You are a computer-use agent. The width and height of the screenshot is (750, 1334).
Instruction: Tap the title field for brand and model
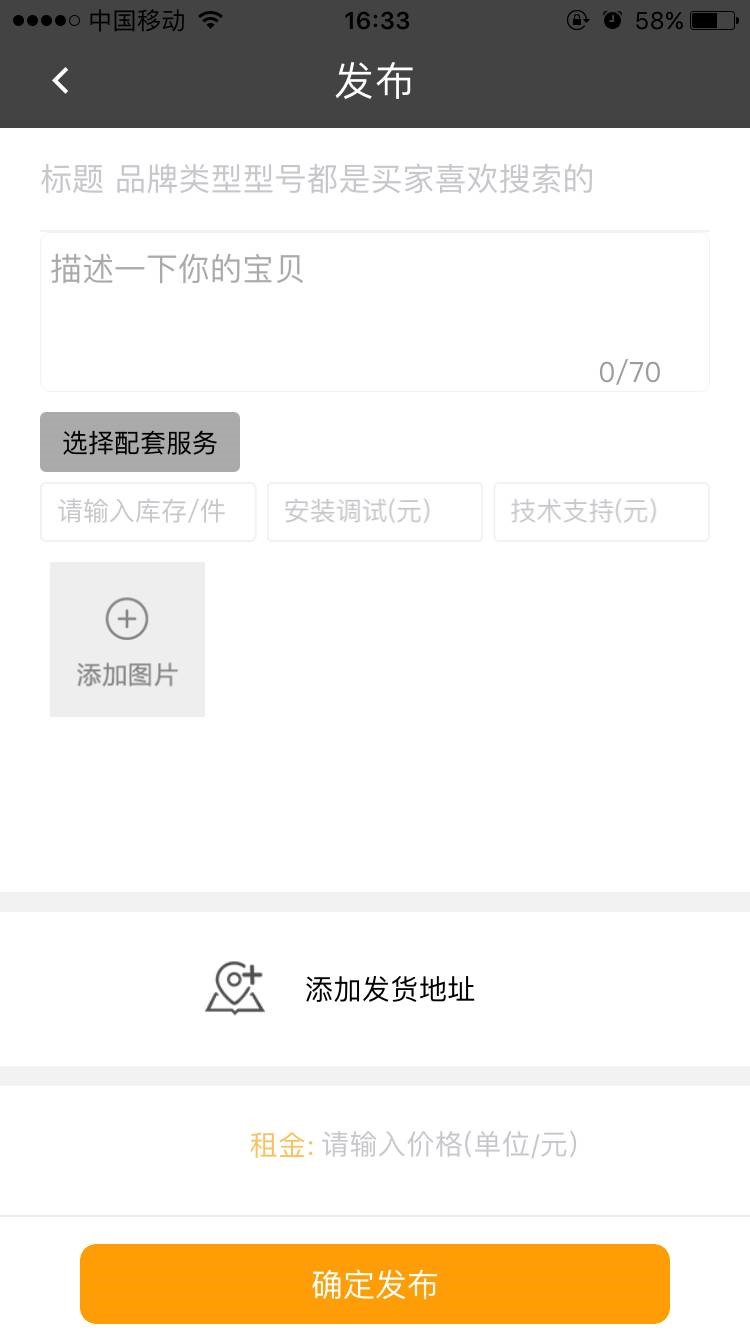tap(375, 180)
